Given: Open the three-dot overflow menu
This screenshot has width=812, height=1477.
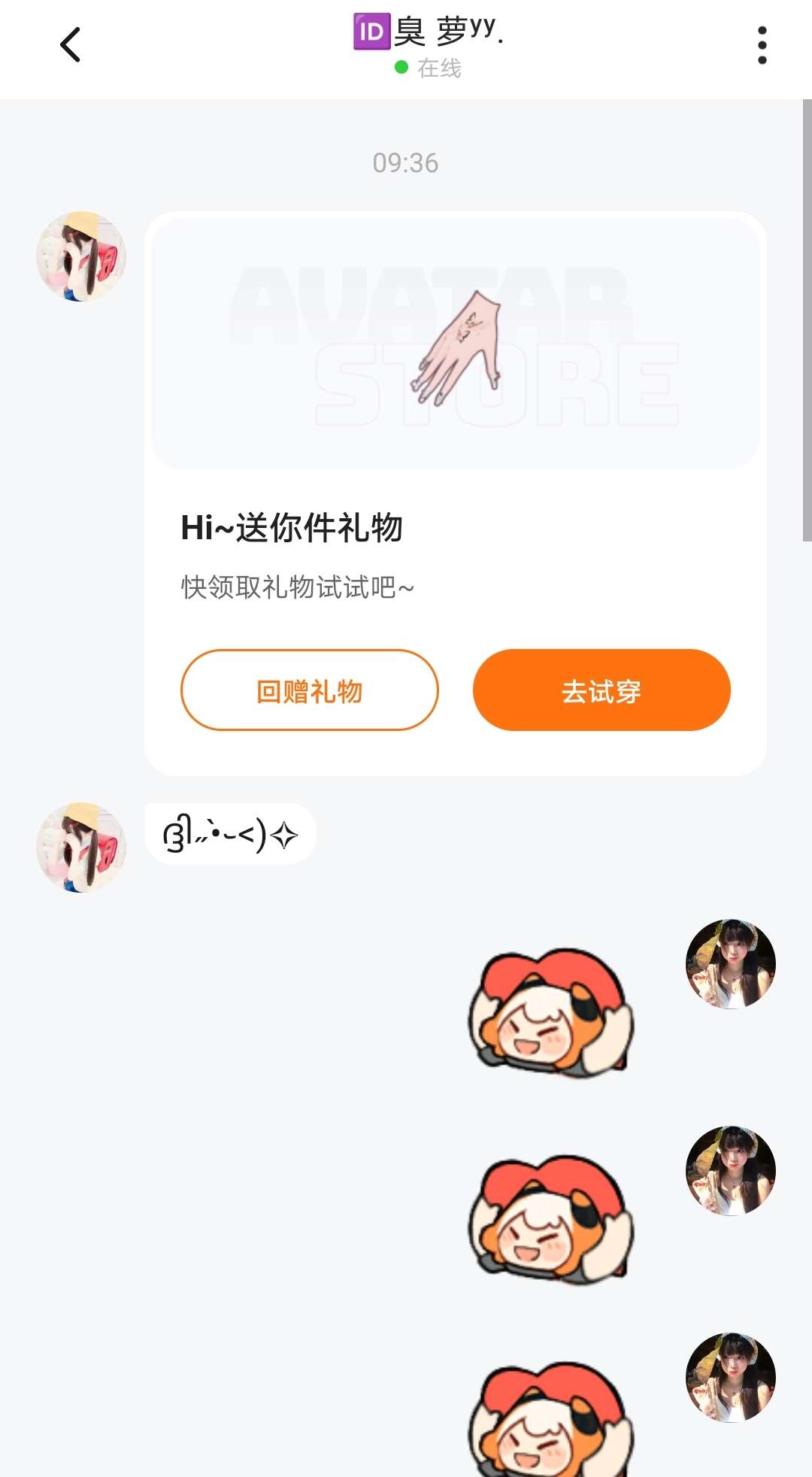Looking at the screenshot, I should (x=762, y=45).
